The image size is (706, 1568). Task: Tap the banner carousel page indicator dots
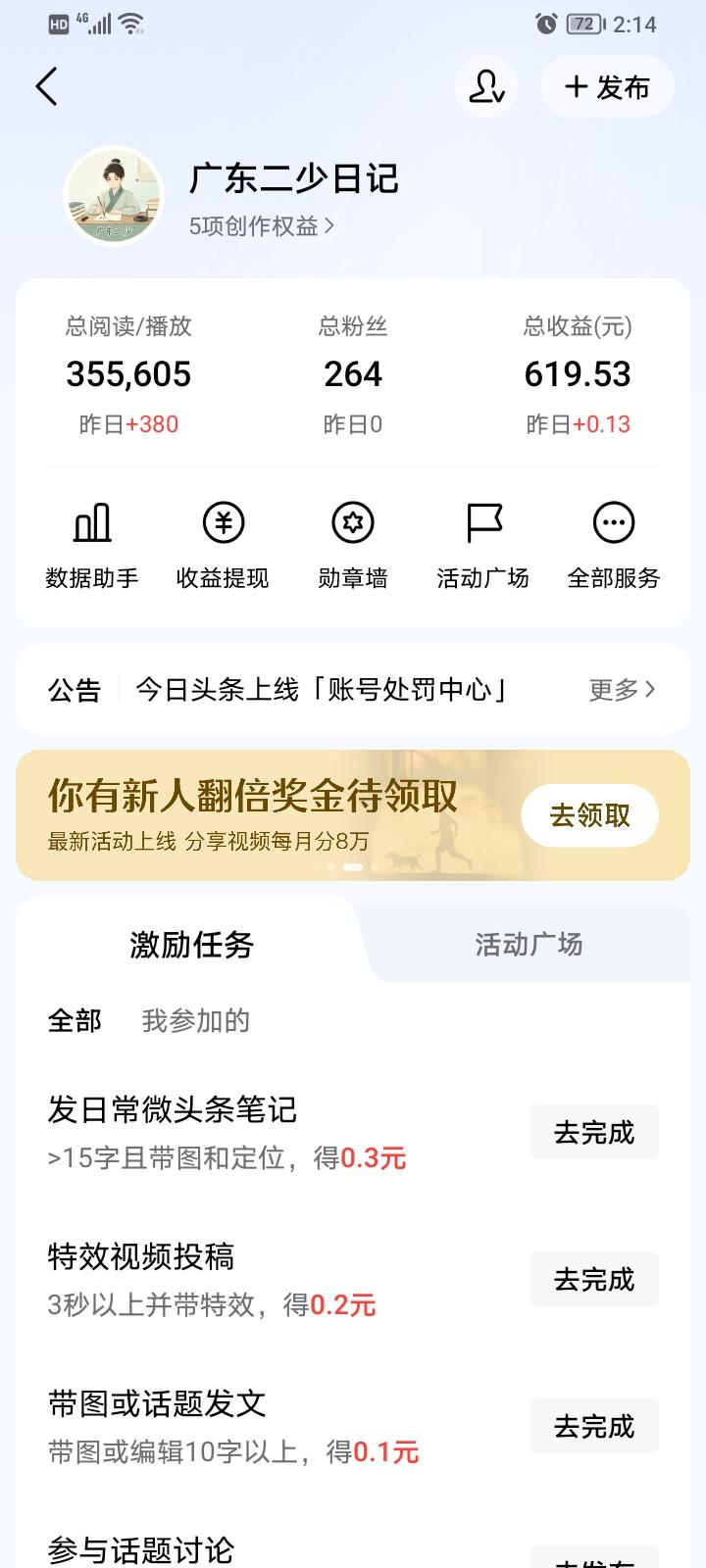point(353,868)
